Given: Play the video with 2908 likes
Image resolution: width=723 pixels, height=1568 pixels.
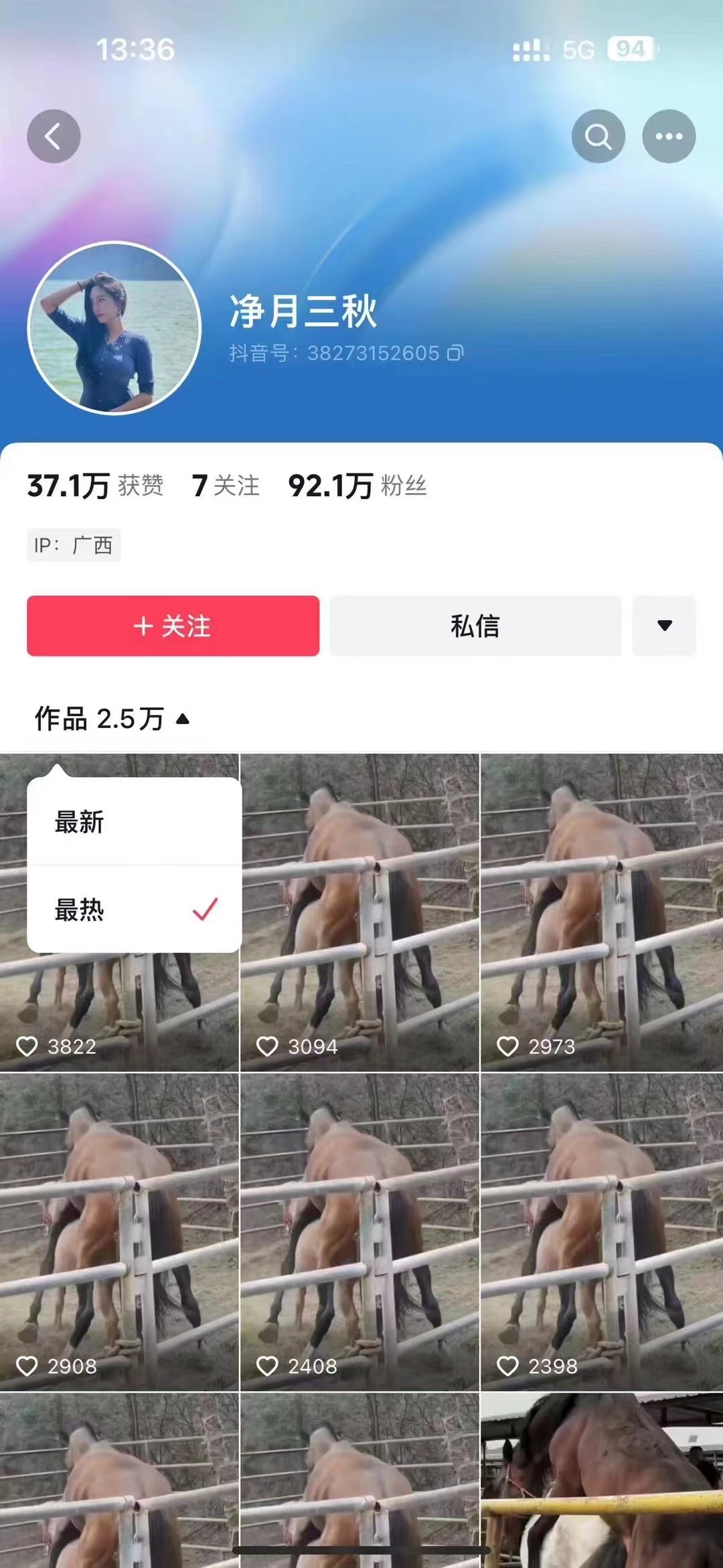Looking at the screenshot, I should 119,1232.
